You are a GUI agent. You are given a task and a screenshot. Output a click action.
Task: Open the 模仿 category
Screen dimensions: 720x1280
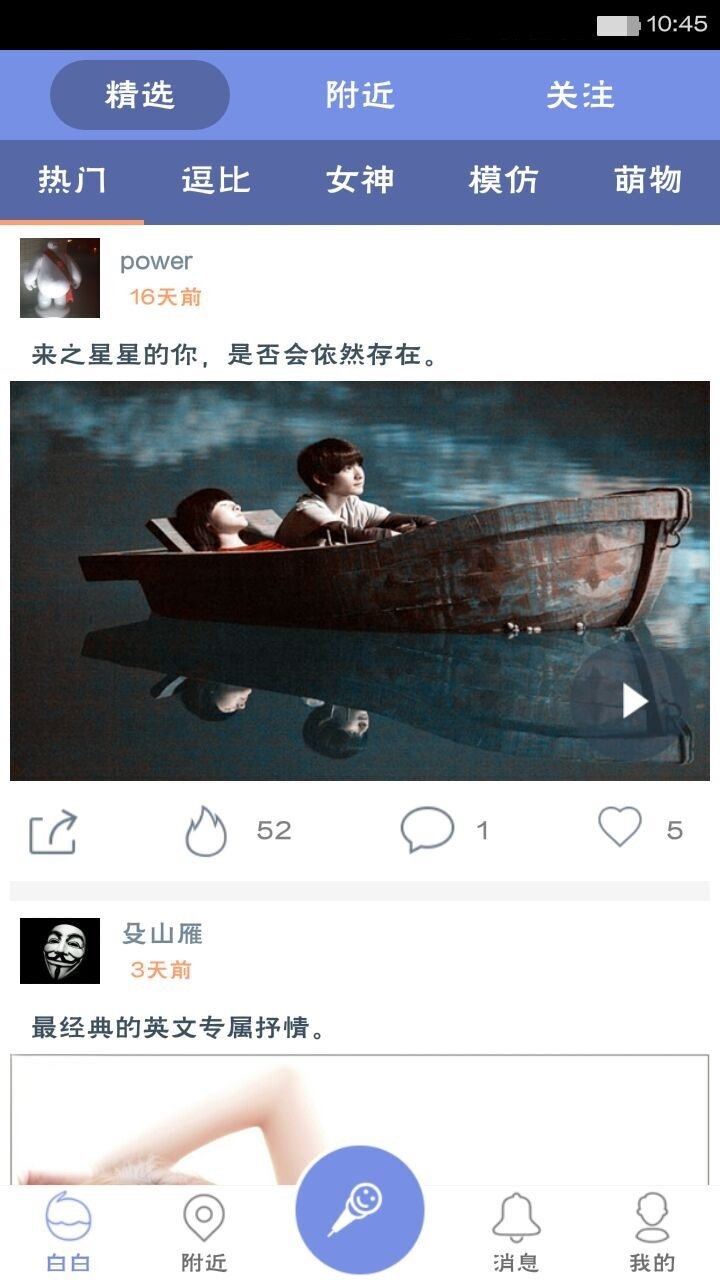(x=504, y=181)
